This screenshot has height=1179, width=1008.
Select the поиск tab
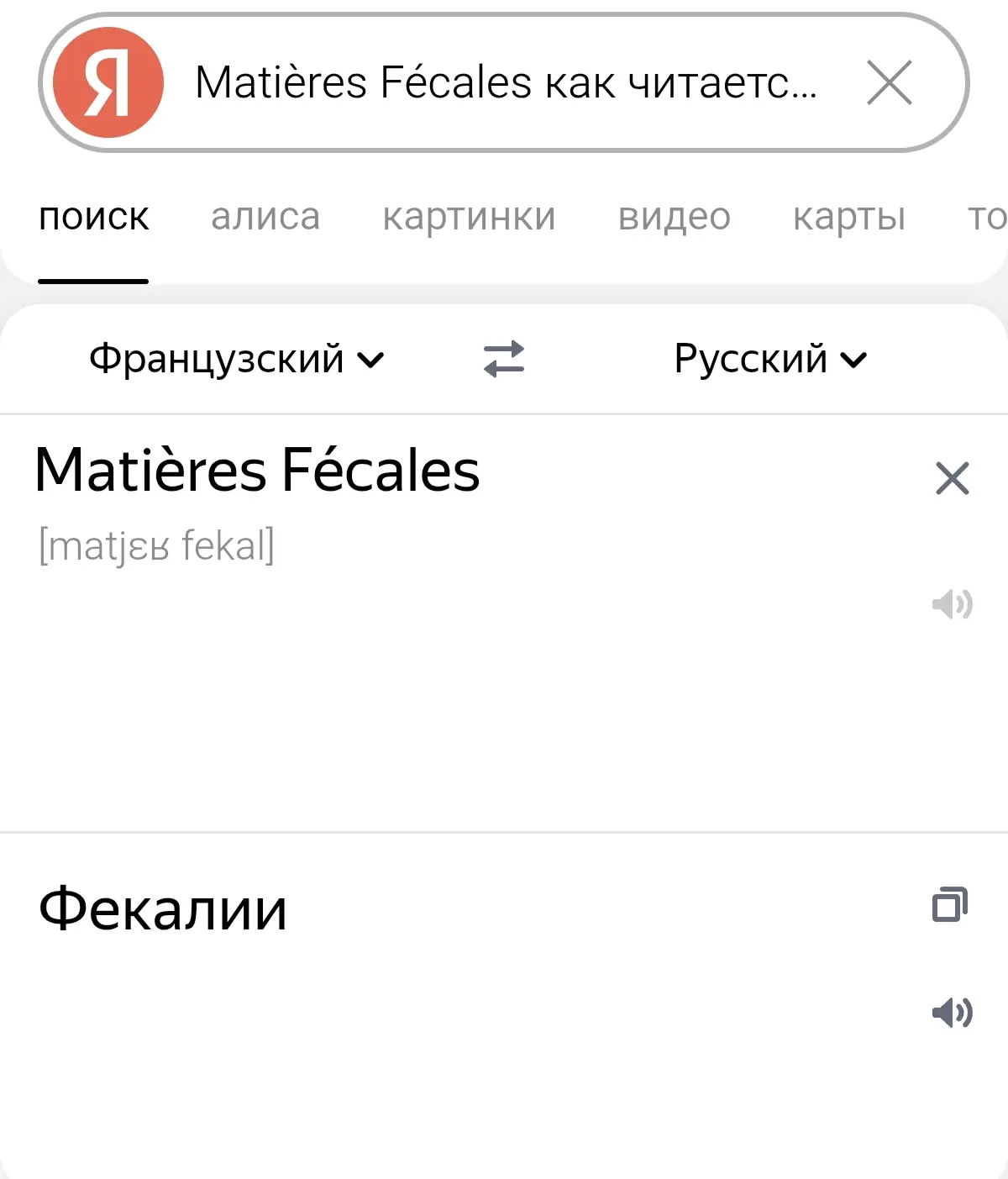pos(93,218)
